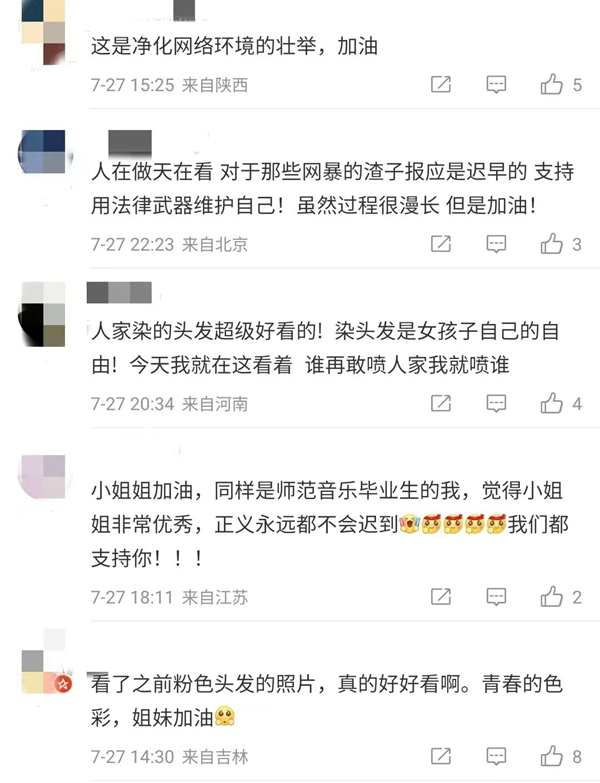Image resolution: width=600 pixels, height=783 pixels.
Task: Like the hair-dye comment from 河南
Action: pos(551,404)
